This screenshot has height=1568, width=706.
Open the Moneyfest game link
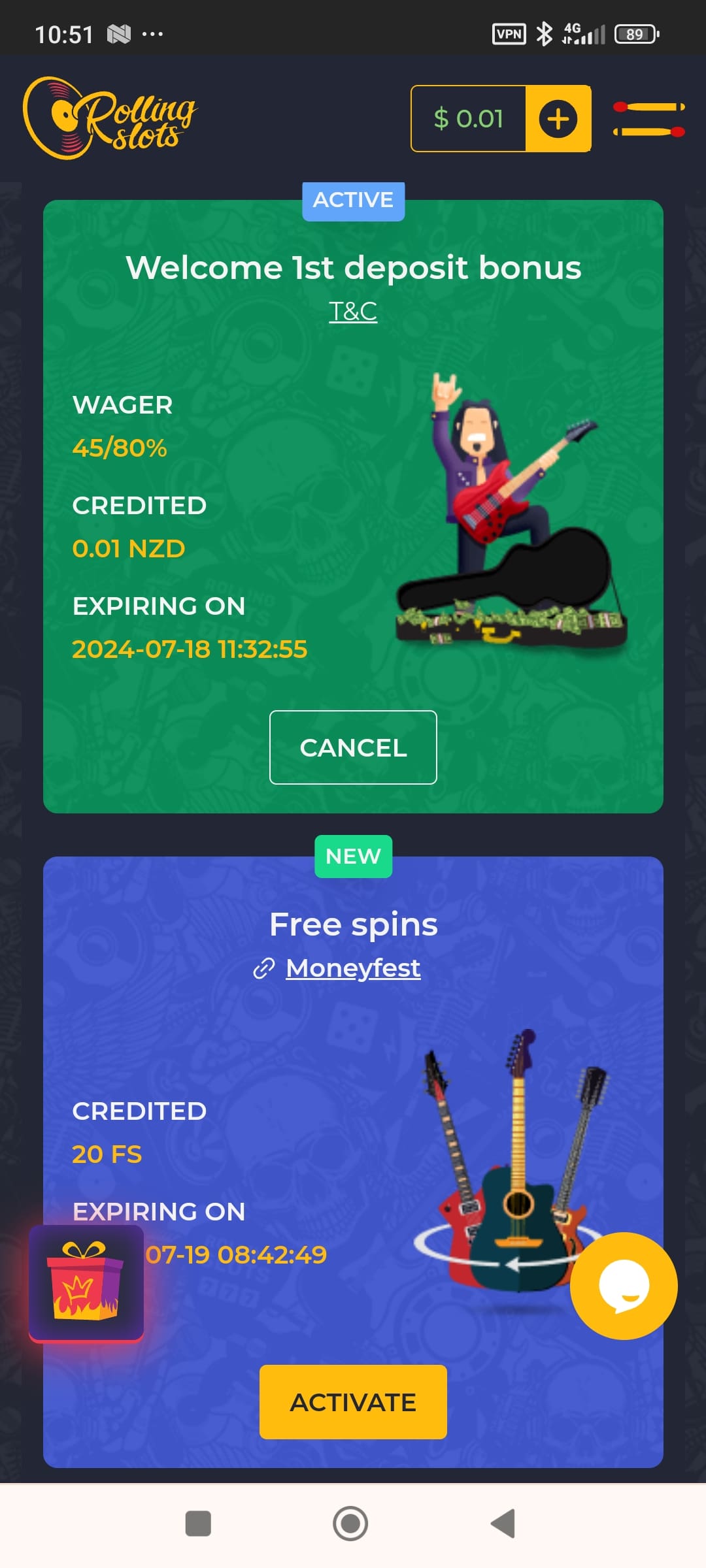[353, 968]
